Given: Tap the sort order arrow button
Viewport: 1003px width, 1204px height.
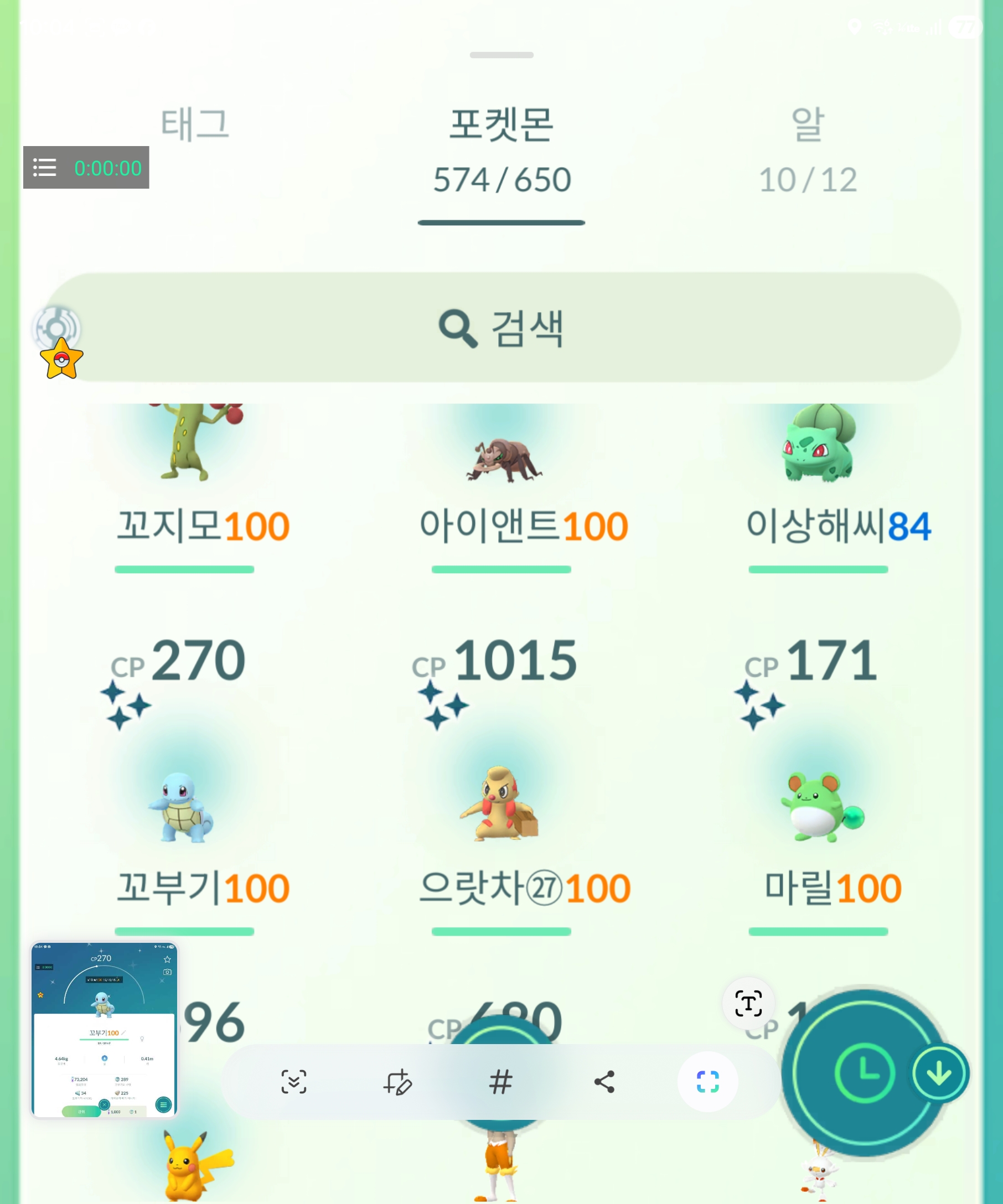Looking at the screenshot, I should pos(939,1073).
